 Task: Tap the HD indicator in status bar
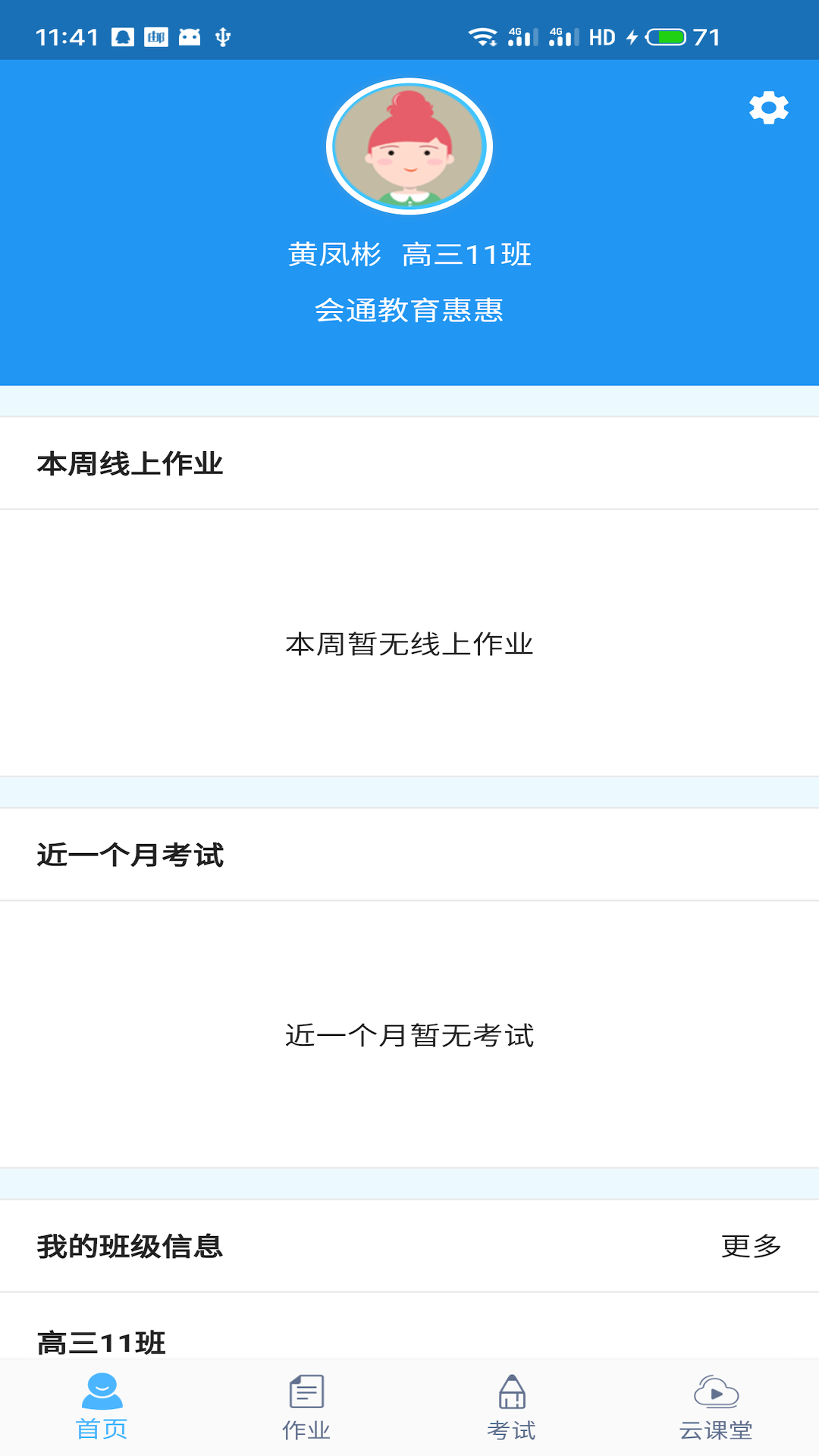pos(603,34)
